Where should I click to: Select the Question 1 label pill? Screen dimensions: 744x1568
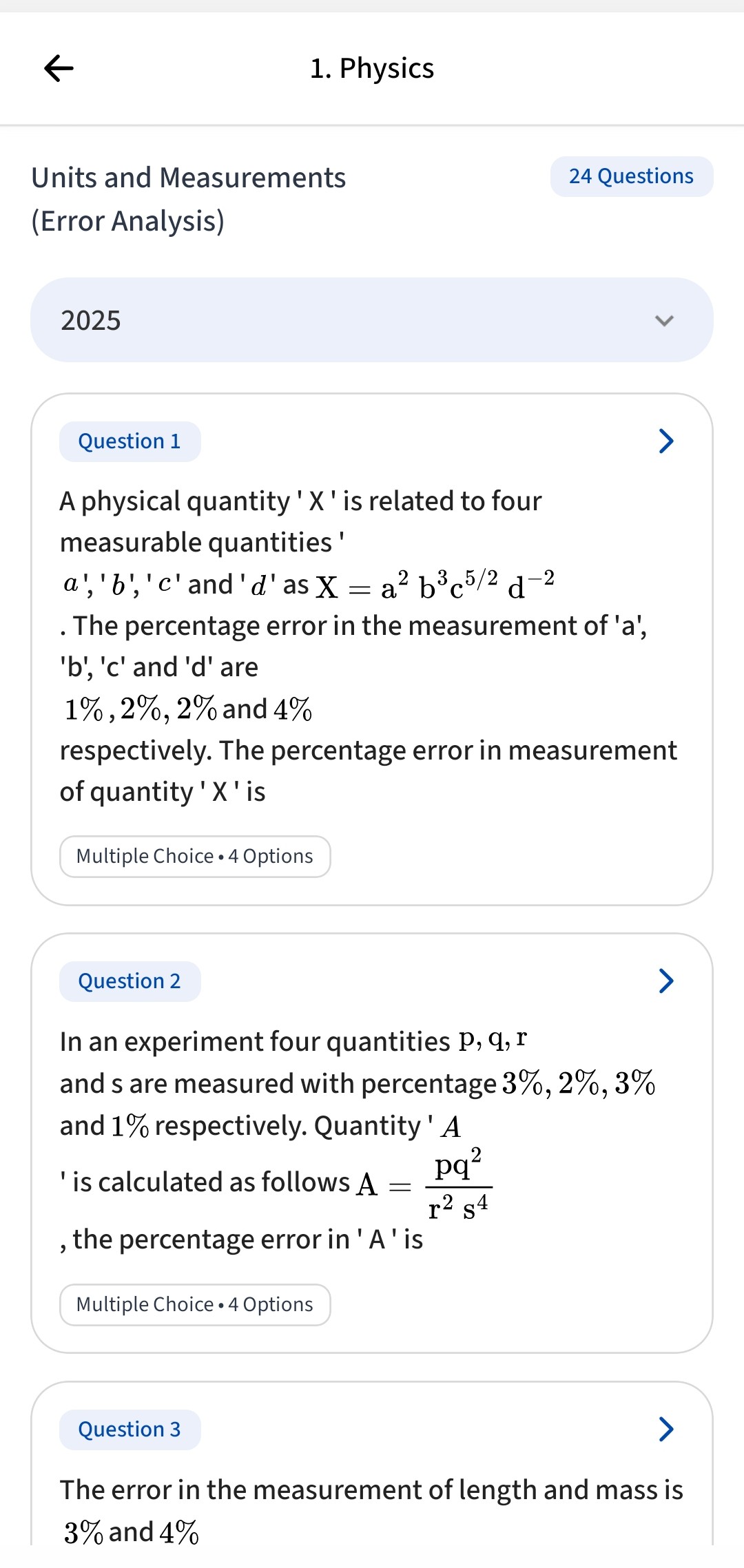click(130, 441)
